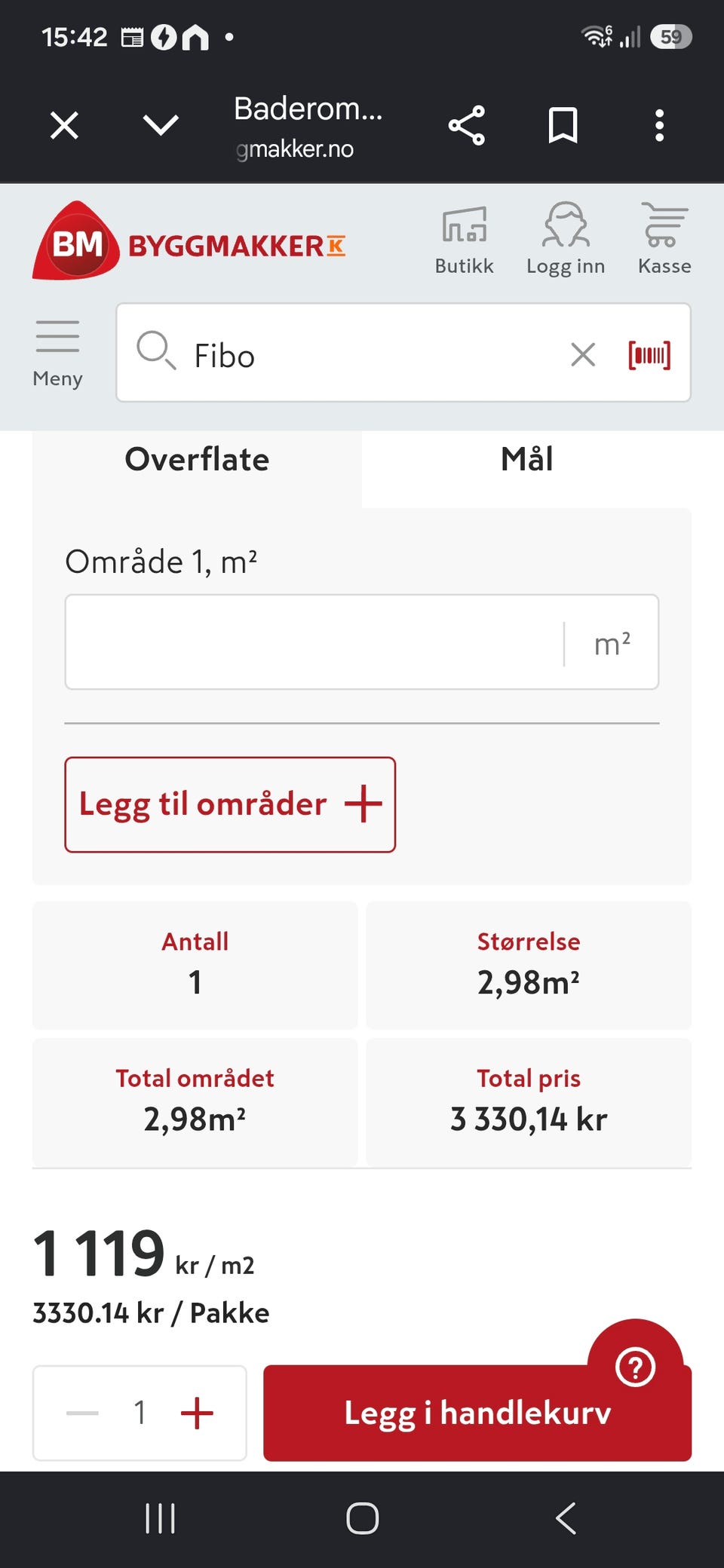This screenshot has width=724, height=1568.
Task: Tap Legg i handlekurv
Action: click(x=477, y=1413)
